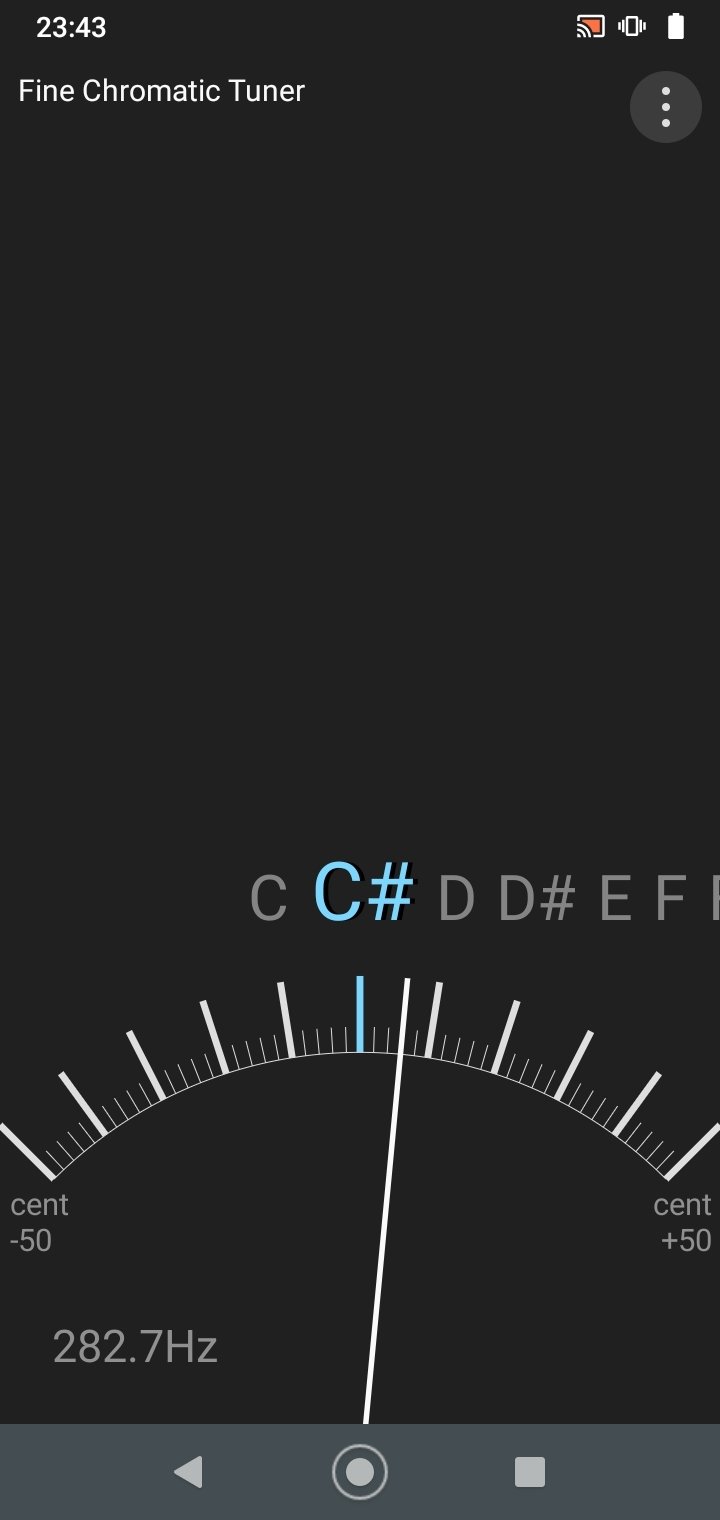The height and width of the screenshot is (1520, 720).
Task: Open recent apps
Action: coord(530,1472)
